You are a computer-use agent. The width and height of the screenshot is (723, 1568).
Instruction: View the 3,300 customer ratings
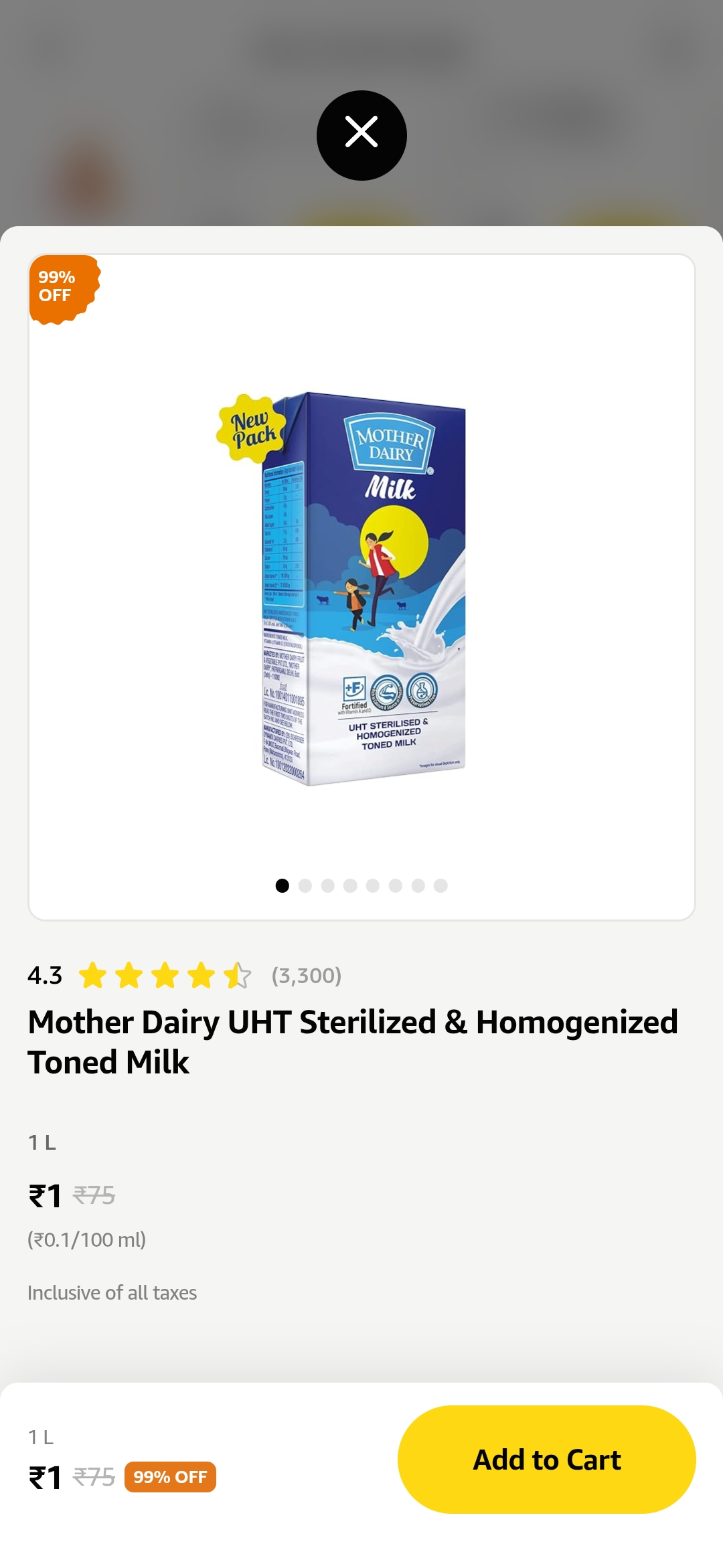306,976
